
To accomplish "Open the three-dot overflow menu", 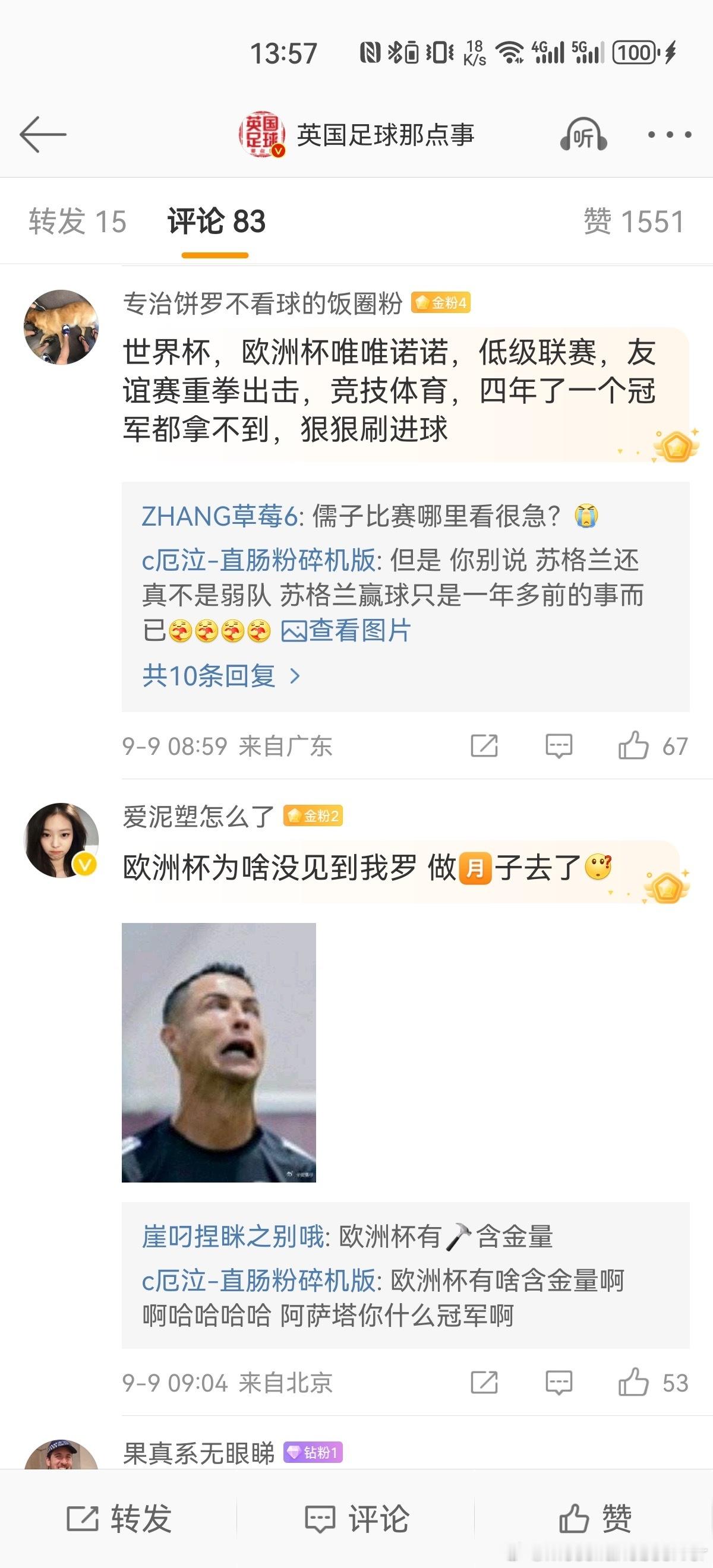I will coord(669,134).
